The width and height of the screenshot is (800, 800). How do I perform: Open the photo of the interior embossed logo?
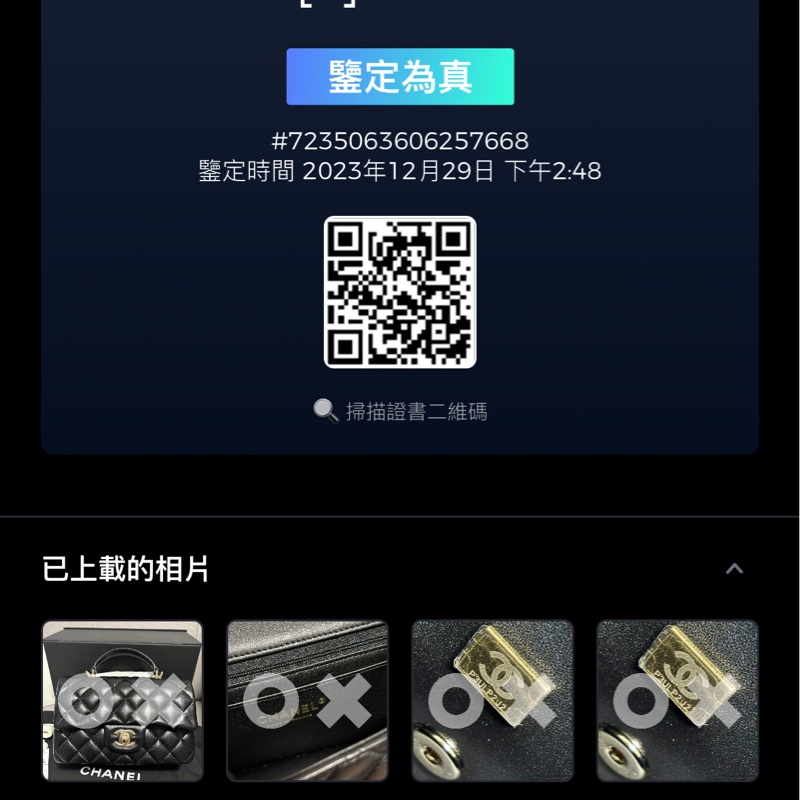(x=307, y=700)
